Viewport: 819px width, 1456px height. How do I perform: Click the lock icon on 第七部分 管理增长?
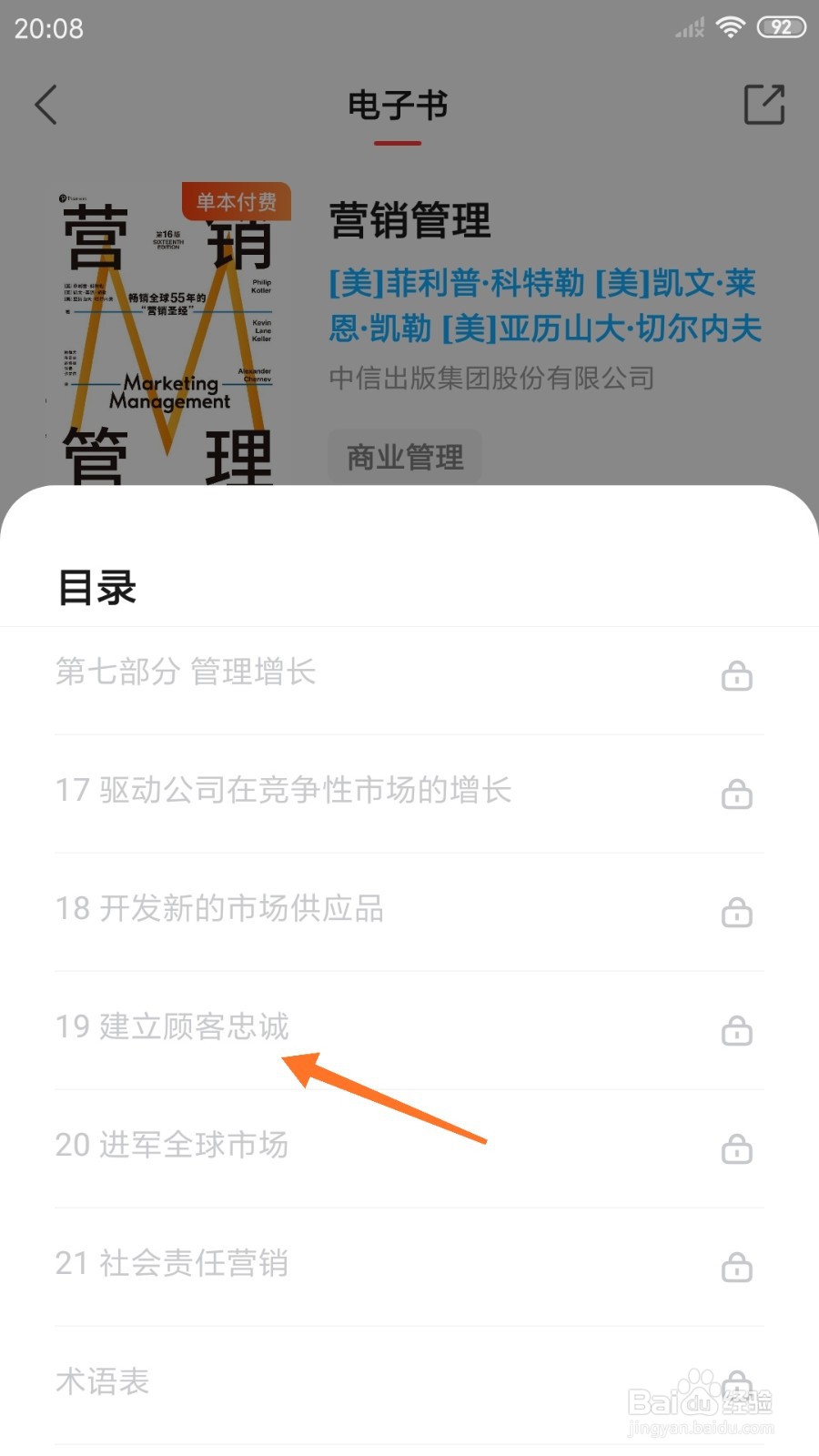click(x=737, y=674)
